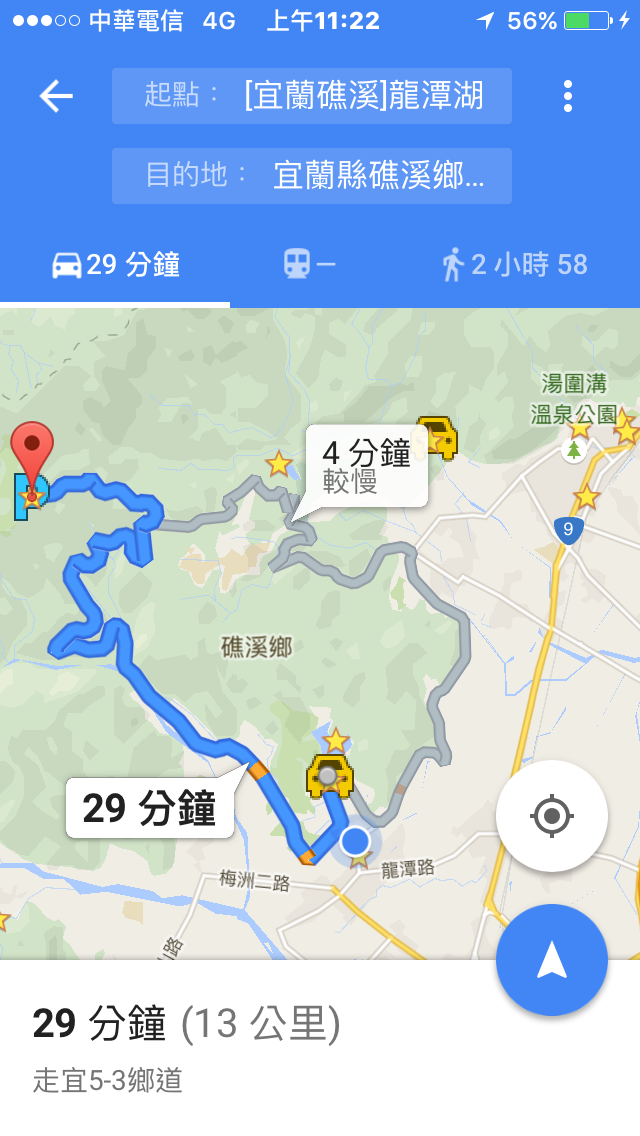Screen dimensions: 640x1136
Task: Center map on my current location
Action: tap(551, 816)
